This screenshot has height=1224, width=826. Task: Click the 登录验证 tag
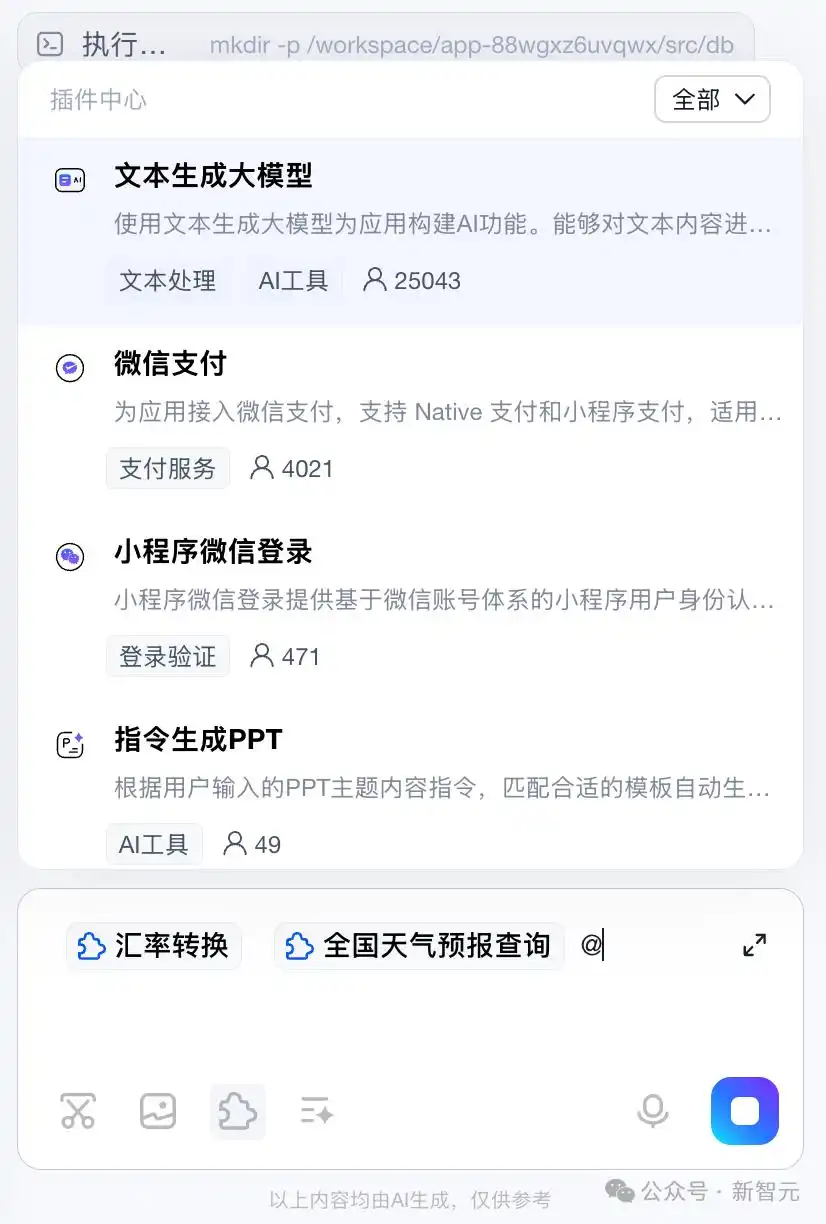(168, 656)
